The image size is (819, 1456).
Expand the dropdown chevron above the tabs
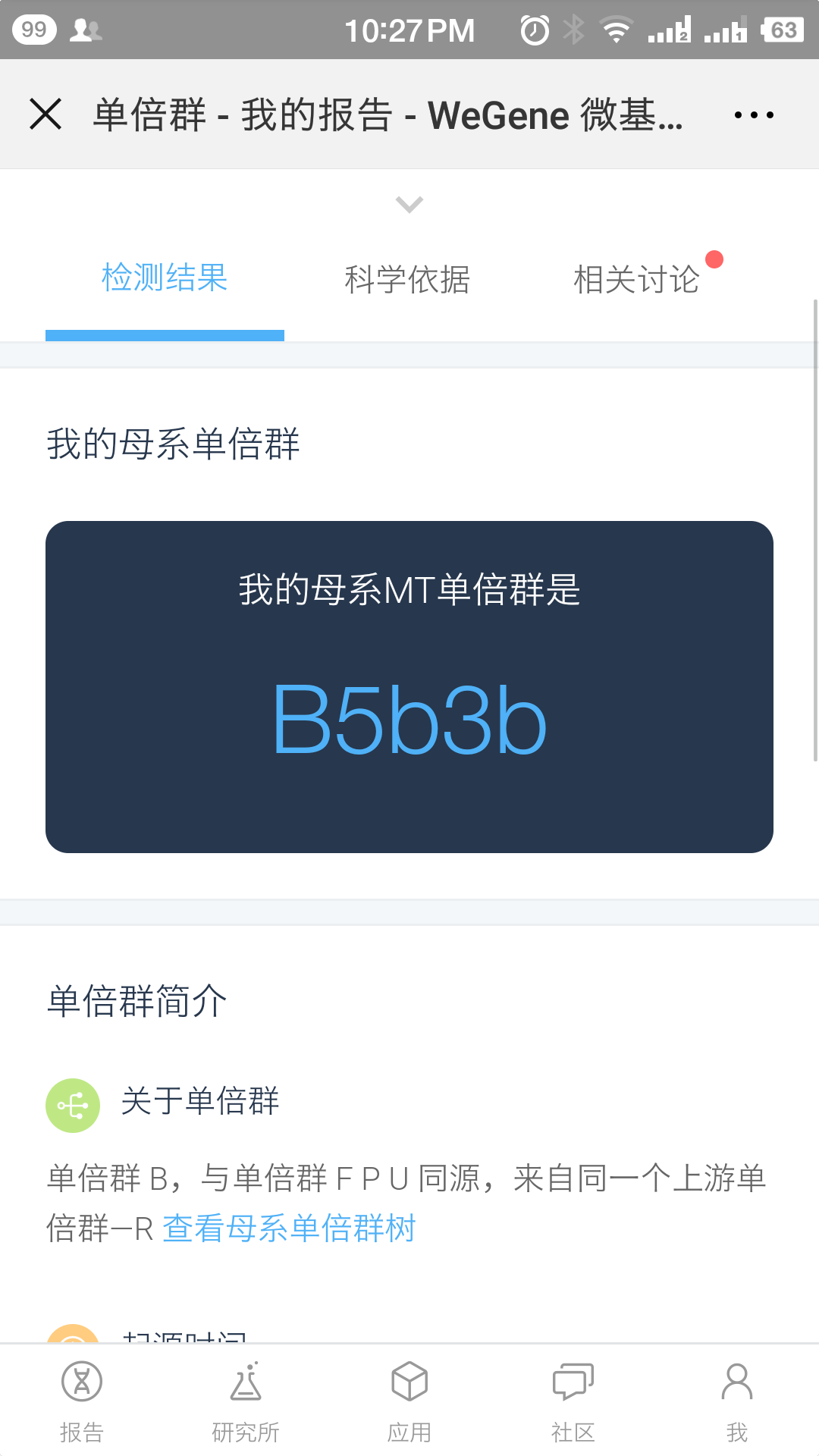(x=409, y=204)
